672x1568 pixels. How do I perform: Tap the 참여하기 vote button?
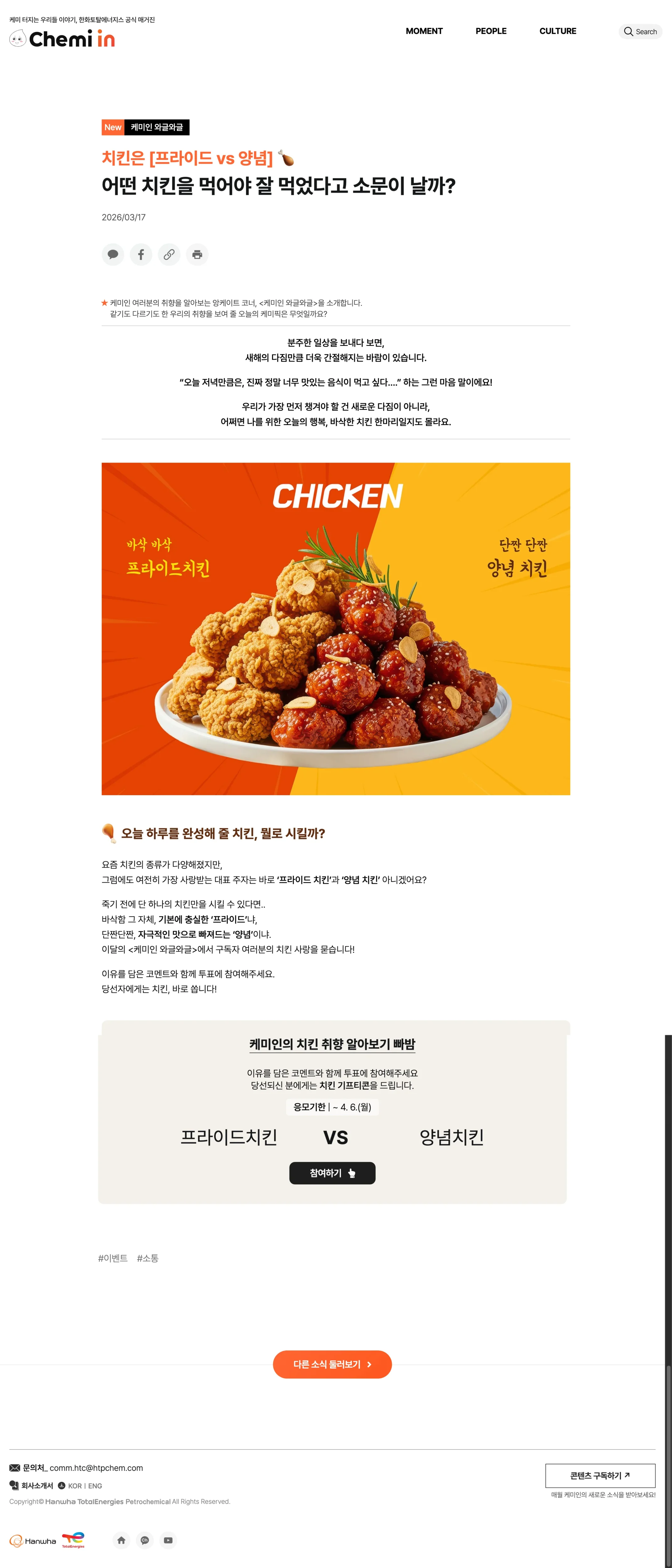[332, 1173]
